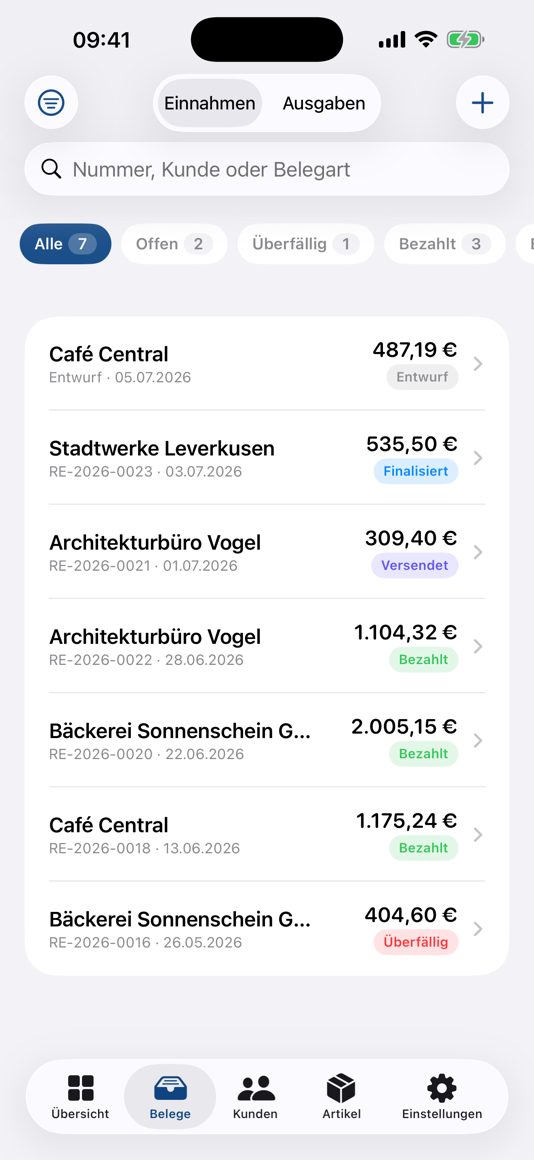Open invoice RE-2026-0021 from Architekturbüro Vogel
Viewport: 534px width, 1160px height.
267,552
